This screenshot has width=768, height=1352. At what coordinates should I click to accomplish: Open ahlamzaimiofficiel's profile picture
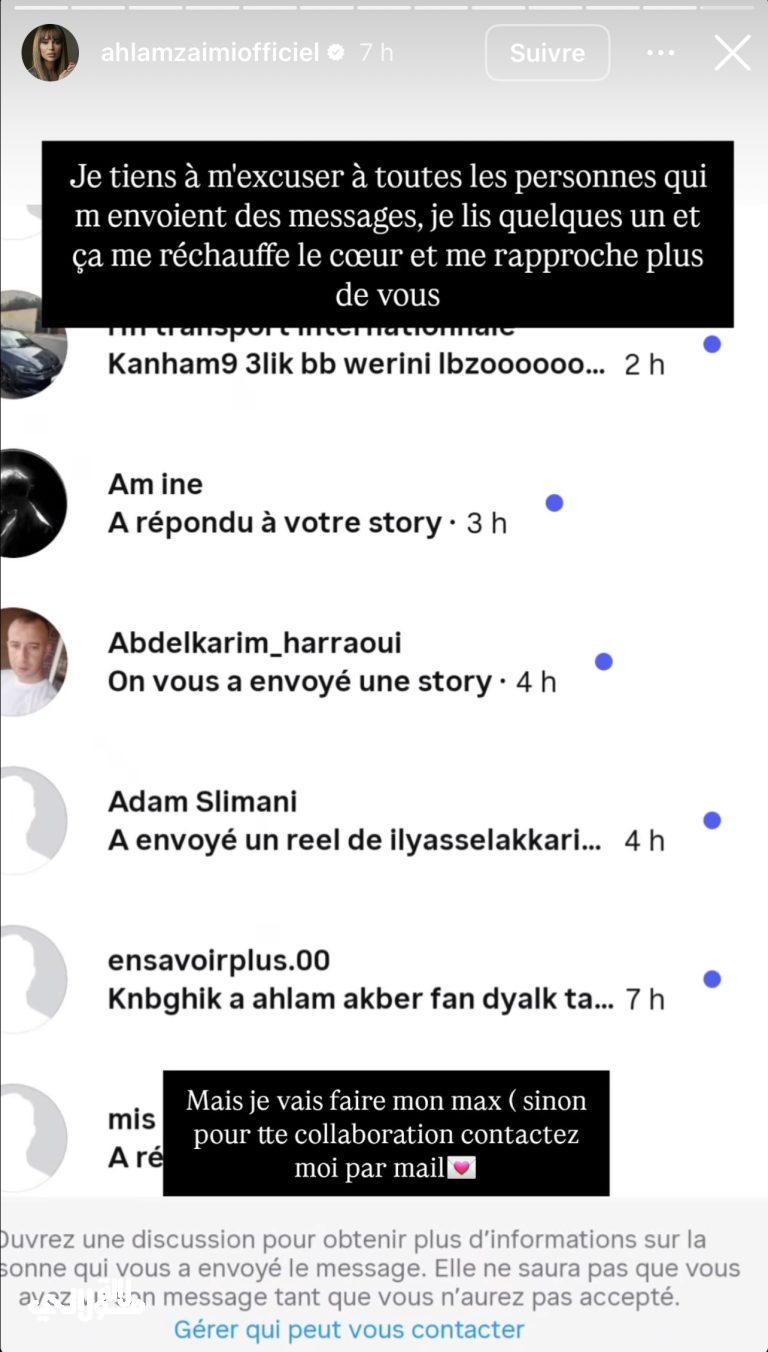click(50, 53)
